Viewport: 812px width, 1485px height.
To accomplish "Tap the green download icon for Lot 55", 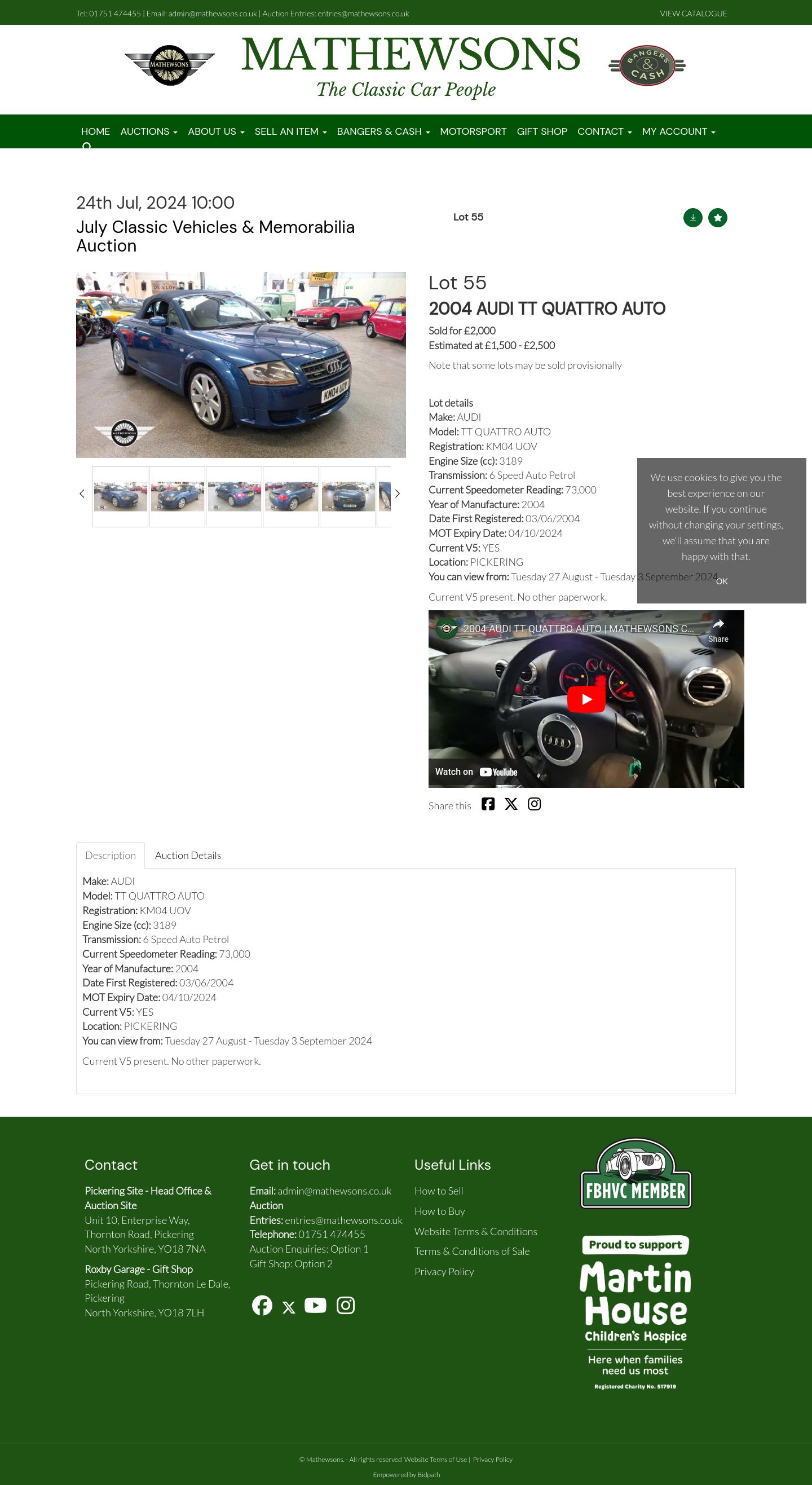I will click(692, 218).
